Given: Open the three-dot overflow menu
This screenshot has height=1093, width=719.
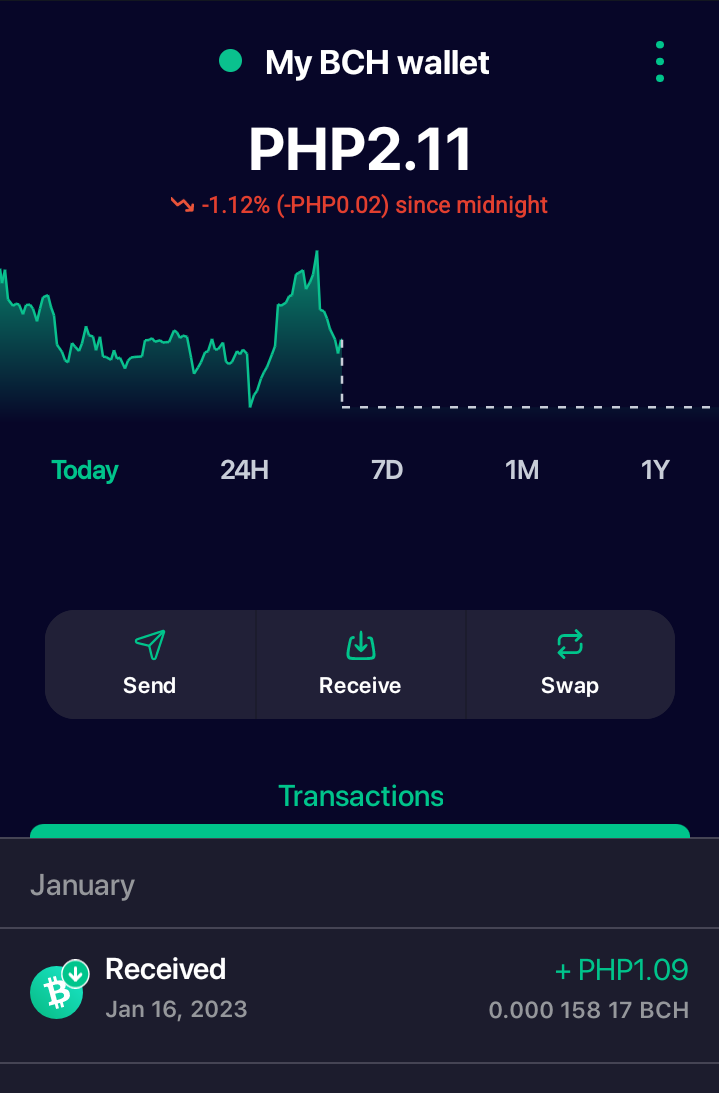Looking at the screenshot, I should pyautogui.click(x=660, y=61).
